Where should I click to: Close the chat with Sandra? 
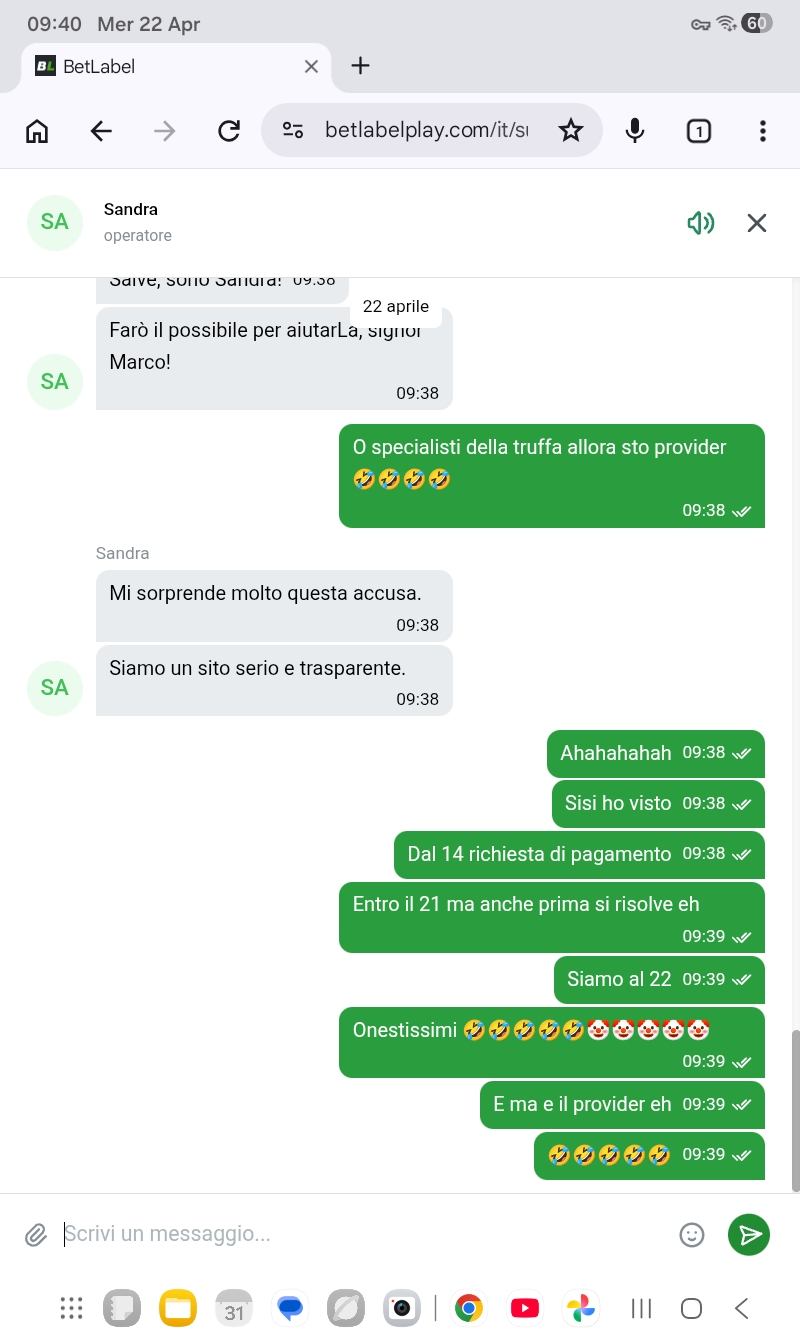(757, 223)
